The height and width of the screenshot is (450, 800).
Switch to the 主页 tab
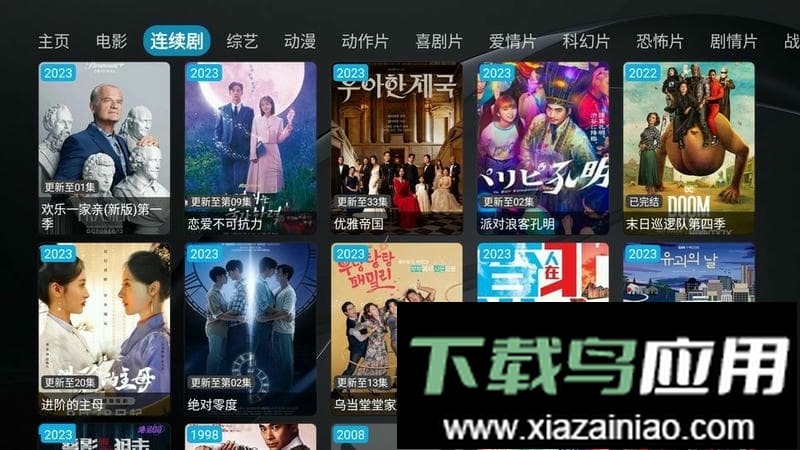pos(54,41)
